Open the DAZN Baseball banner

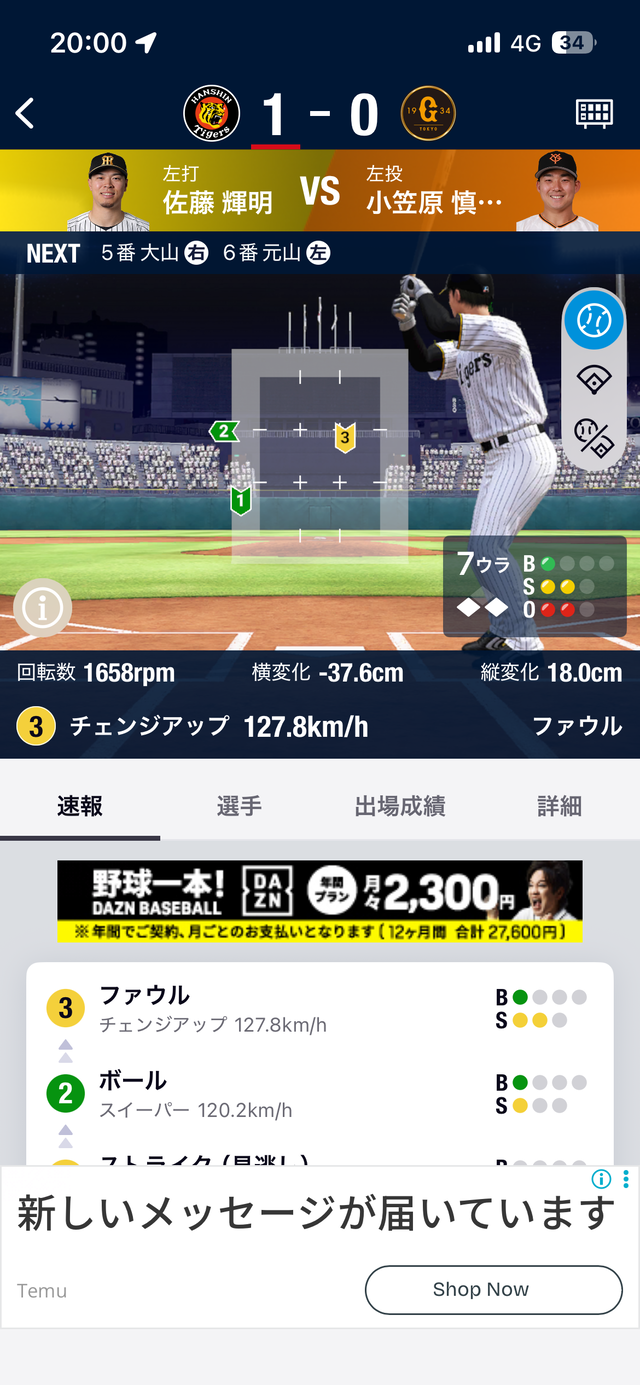(320, 901)
